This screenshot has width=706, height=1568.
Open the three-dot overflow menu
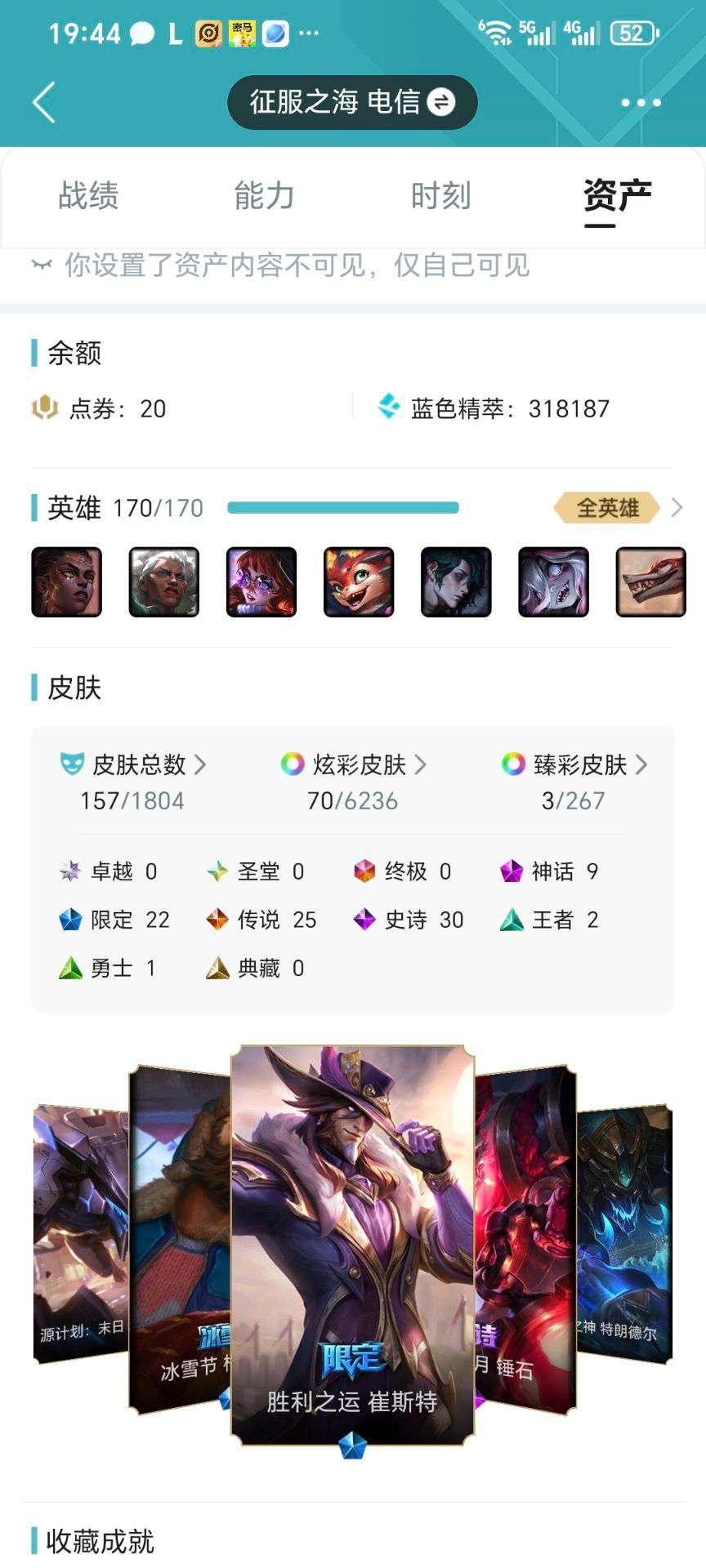[x=641, y=103]
